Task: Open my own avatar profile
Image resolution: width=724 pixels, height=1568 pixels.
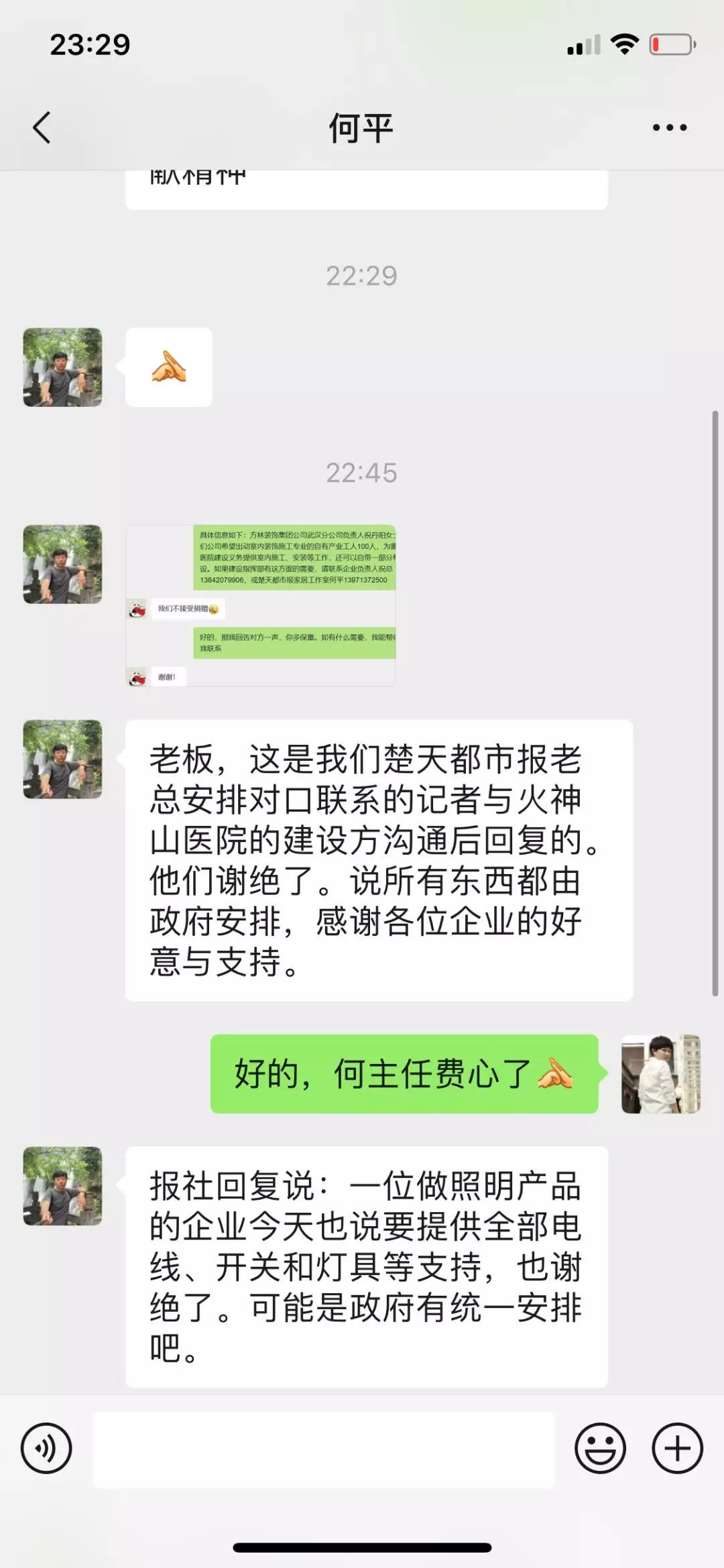Action: [x=660, y=1074]
